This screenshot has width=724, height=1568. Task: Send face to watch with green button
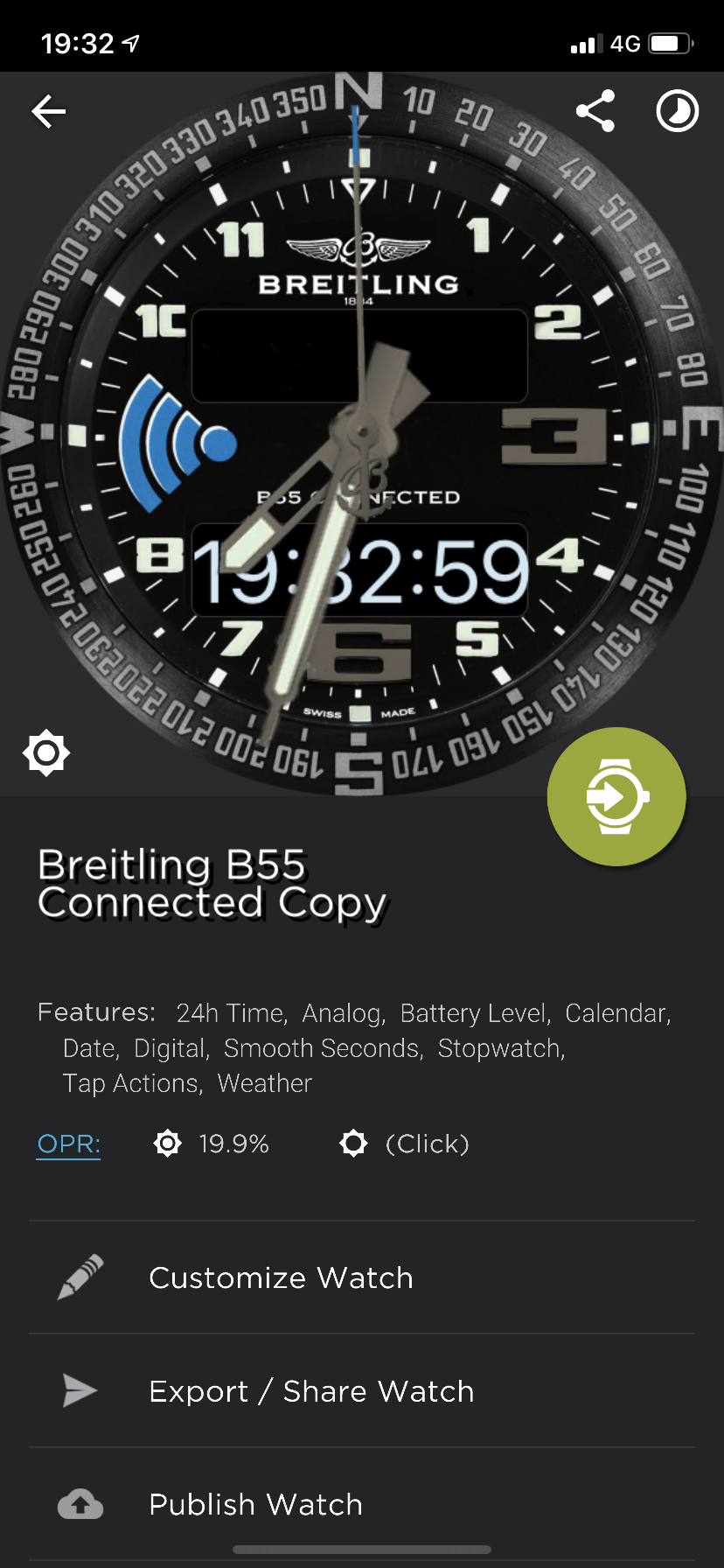[616, 796]
